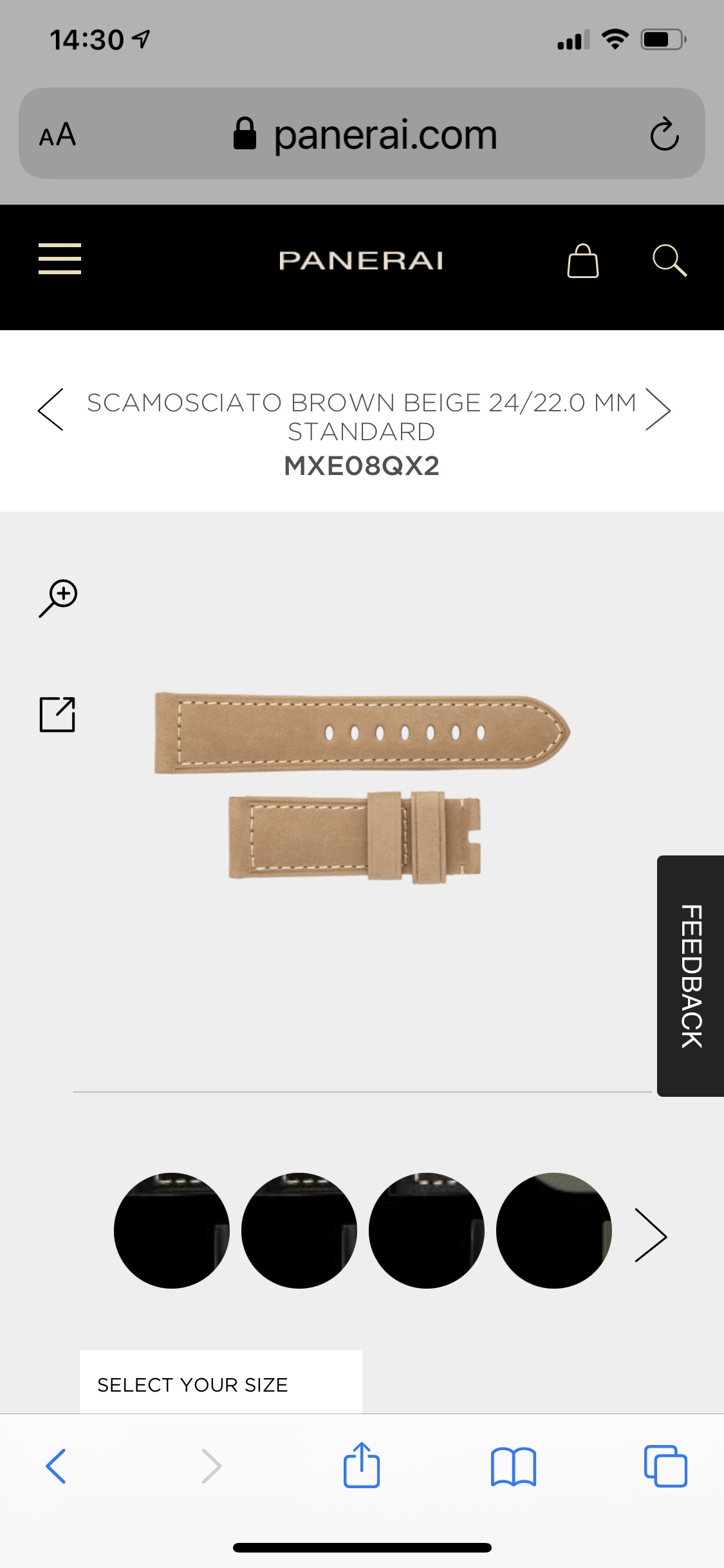The height and width of the screenshot is (1568, 724).
Task: Open the FEEDBACK side tab
Action: pyautogui.click(x=691, y=976)
